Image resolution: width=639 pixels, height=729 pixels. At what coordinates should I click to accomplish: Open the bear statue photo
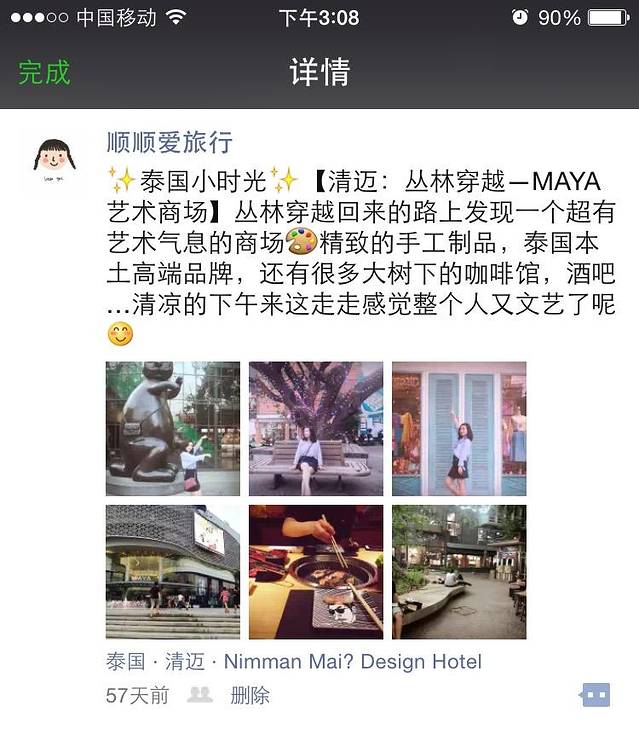coord(173,429)
